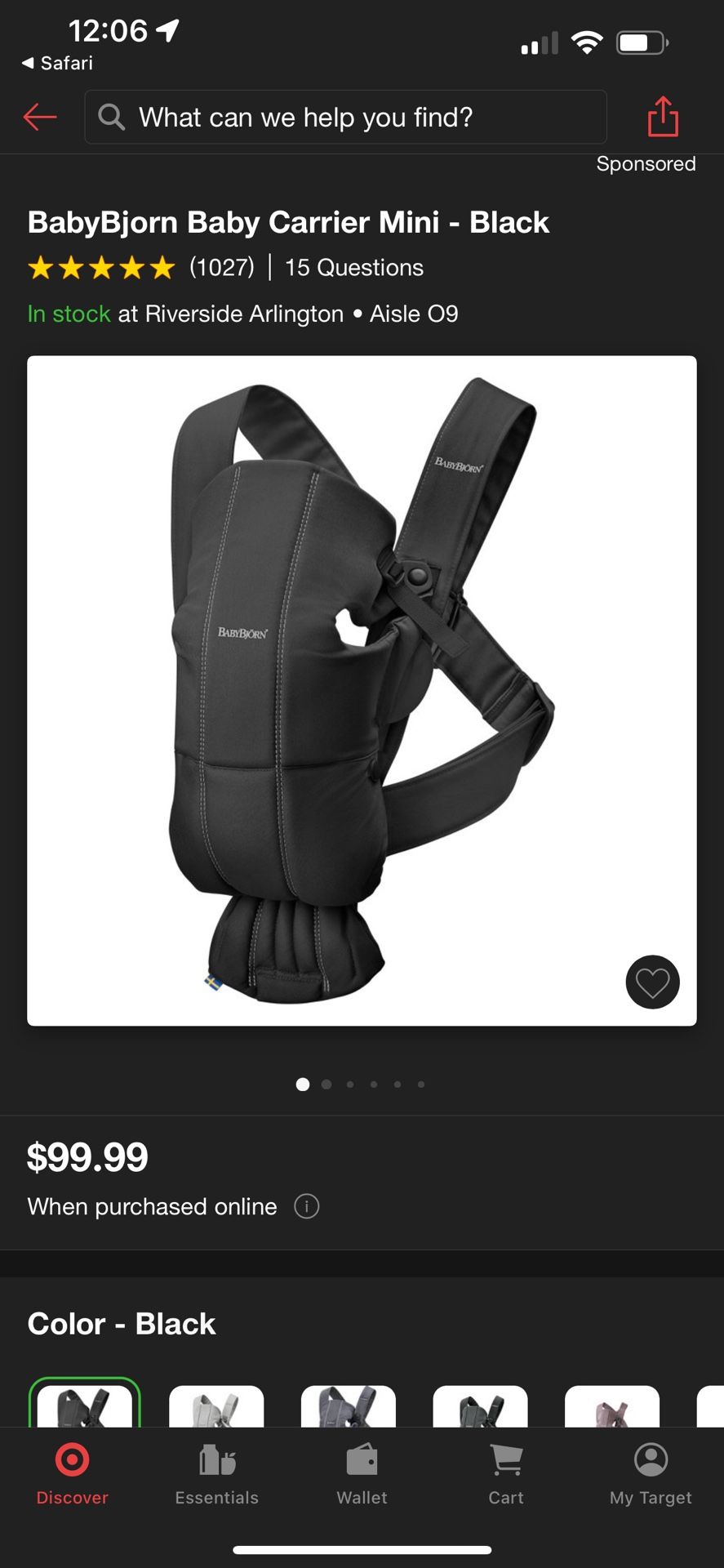Open the My Target tab
The width and height of the screenshot is (724, 1568).
pyautogui.click(x=651, y=1474)
